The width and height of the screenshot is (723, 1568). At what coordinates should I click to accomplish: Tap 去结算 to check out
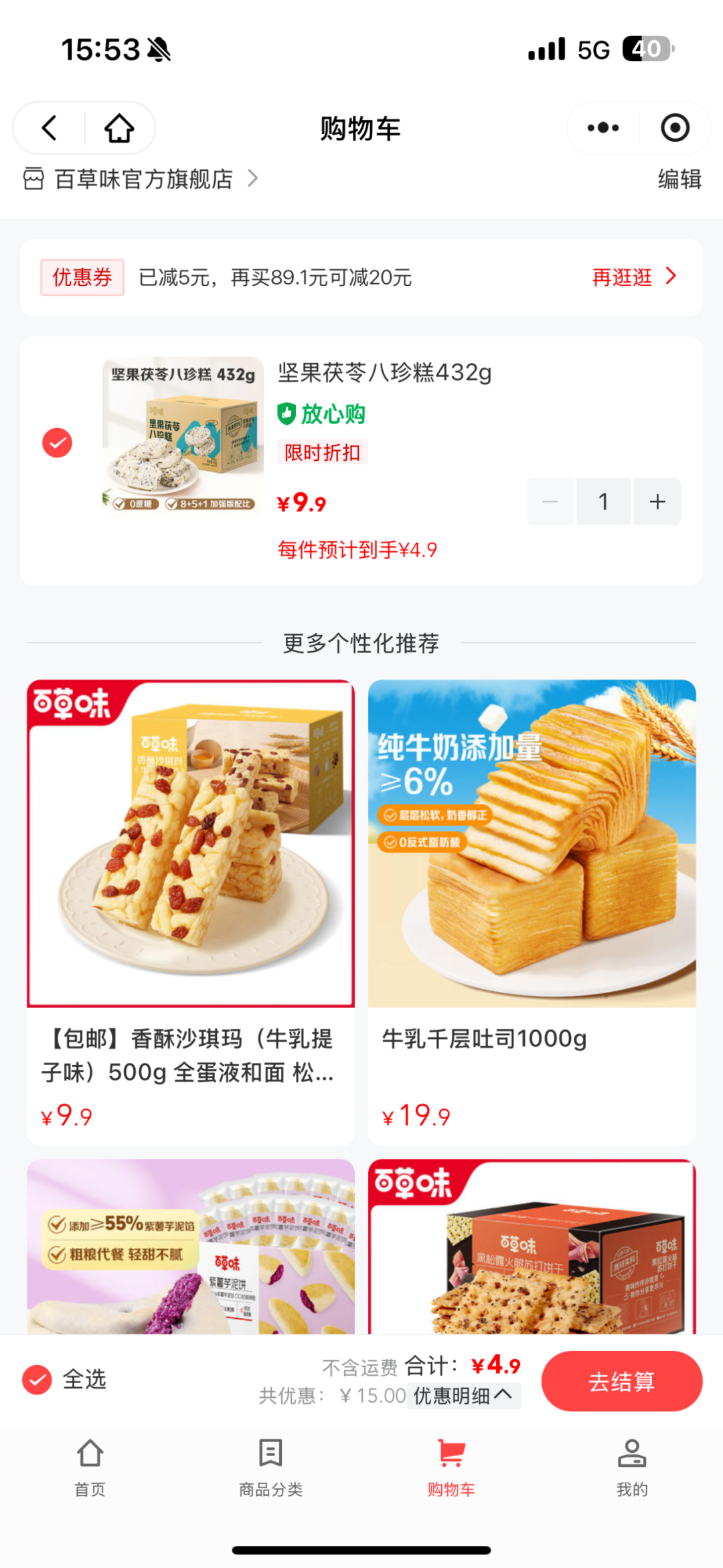(x=621, y=1380)
